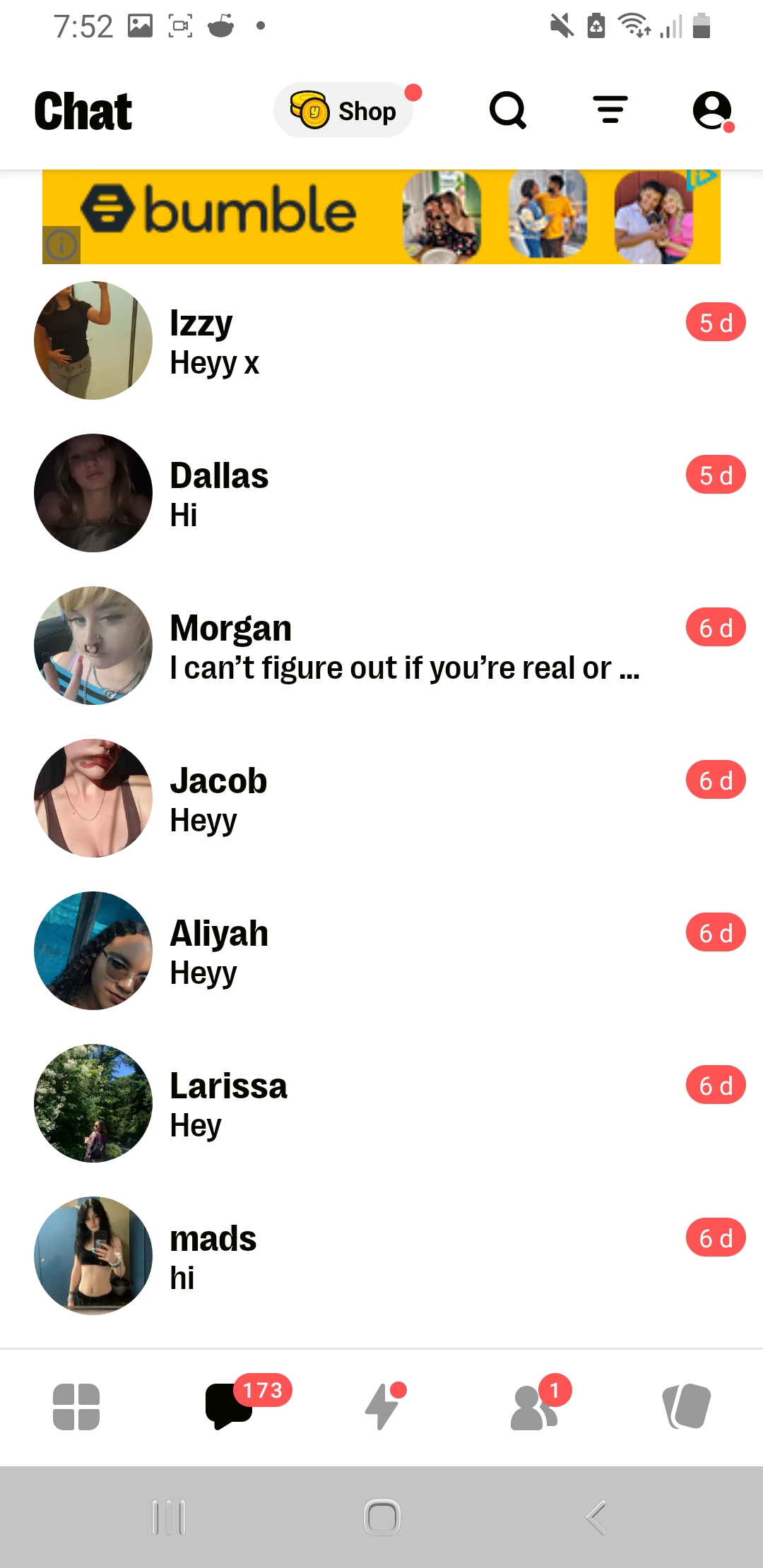
Task: Open the chat with Jacob
Action: (x=381, y=799)
